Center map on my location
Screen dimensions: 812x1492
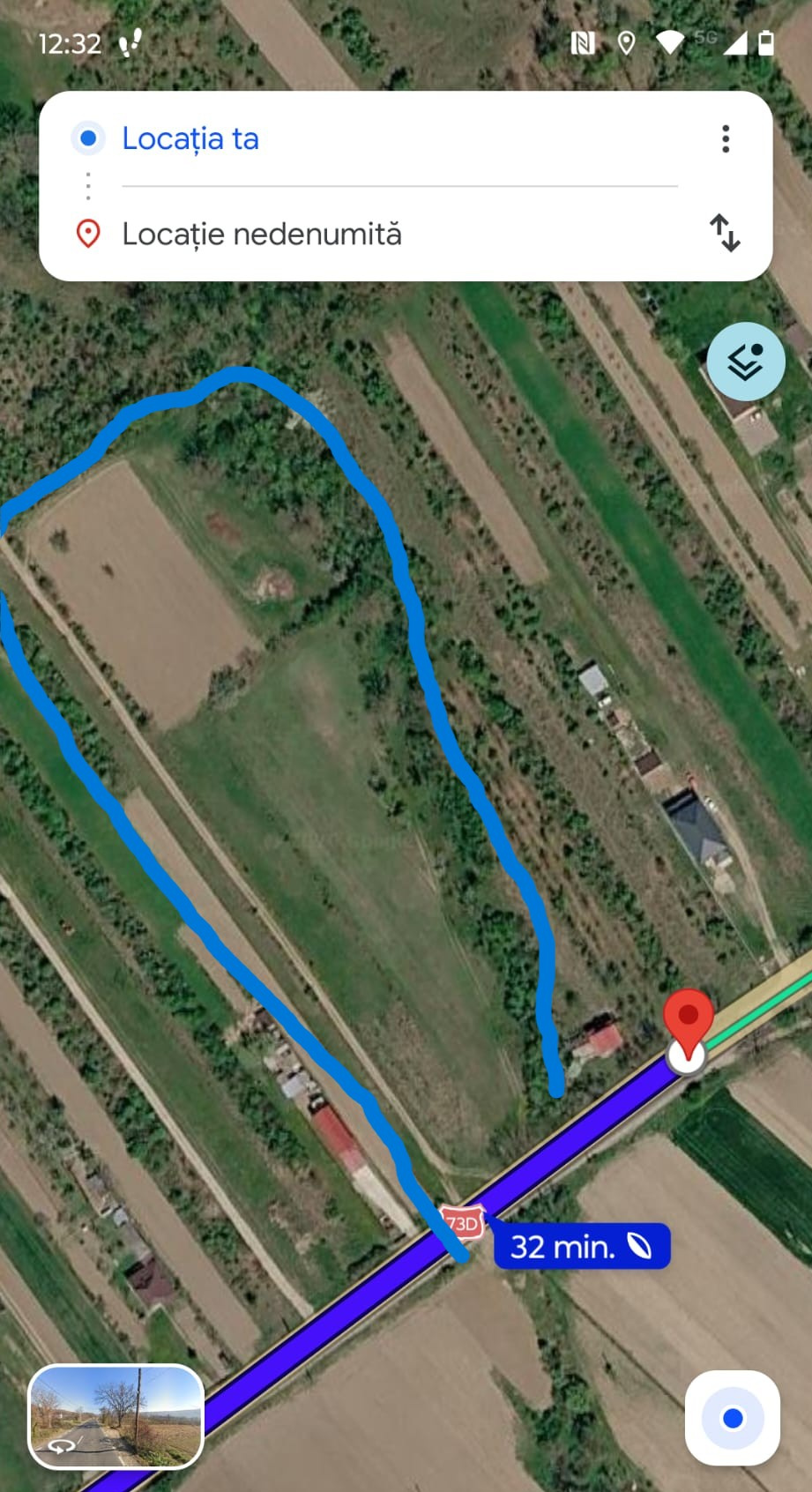(x=733, y=1418)
